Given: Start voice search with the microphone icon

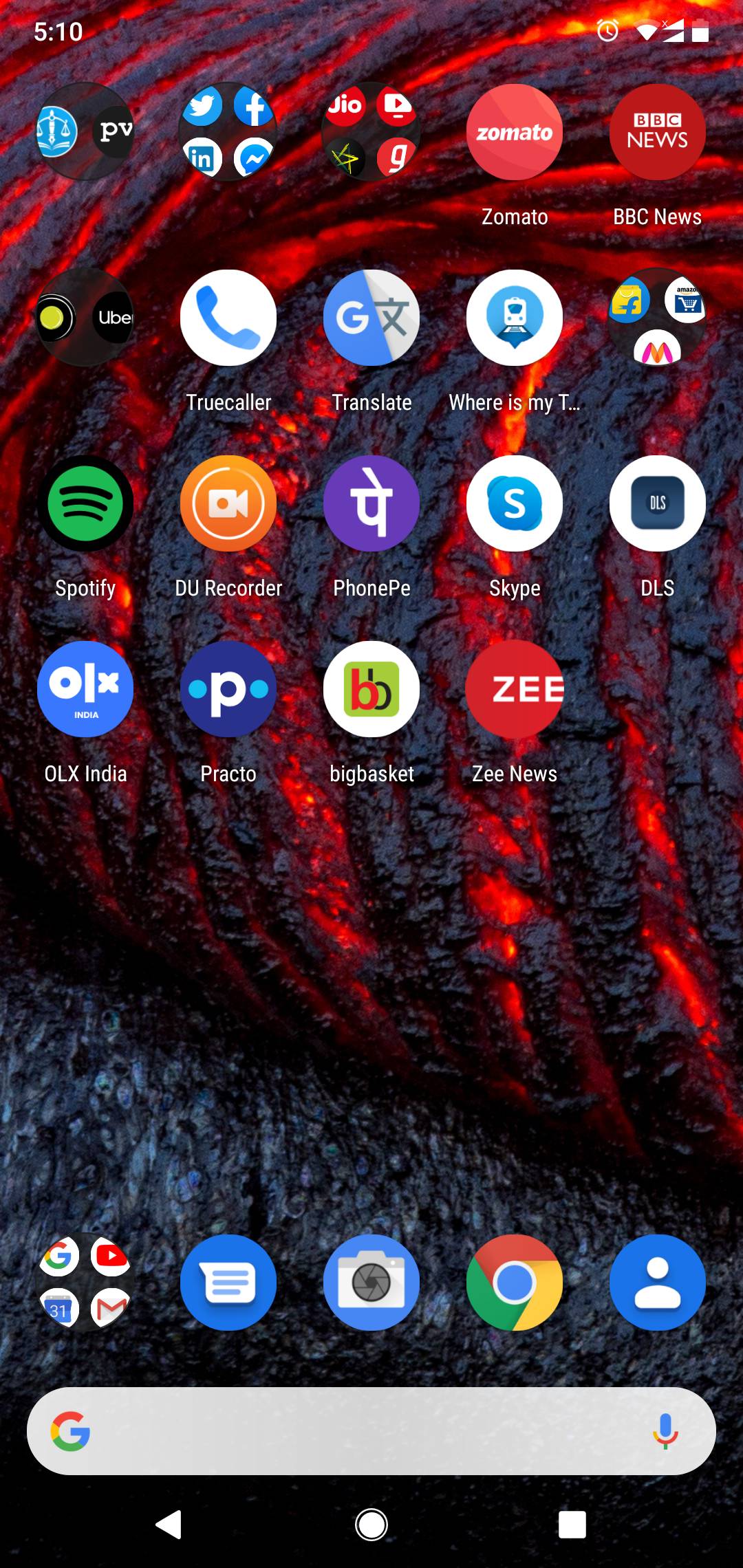Looking at the screenshot, I should pyautogui.click(x=665, y=1431).
